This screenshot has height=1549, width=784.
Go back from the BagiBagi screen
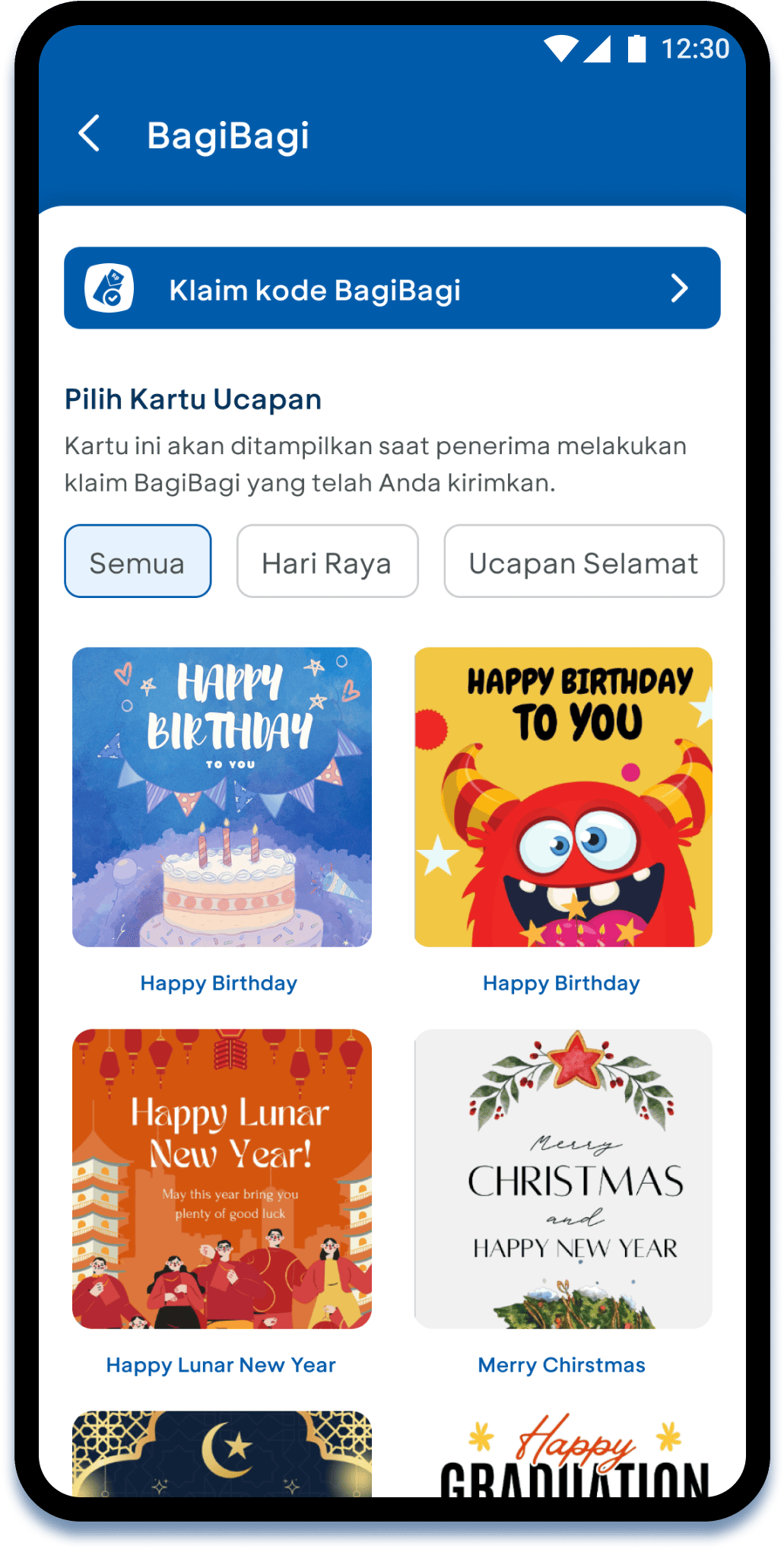tap(90, 134)
